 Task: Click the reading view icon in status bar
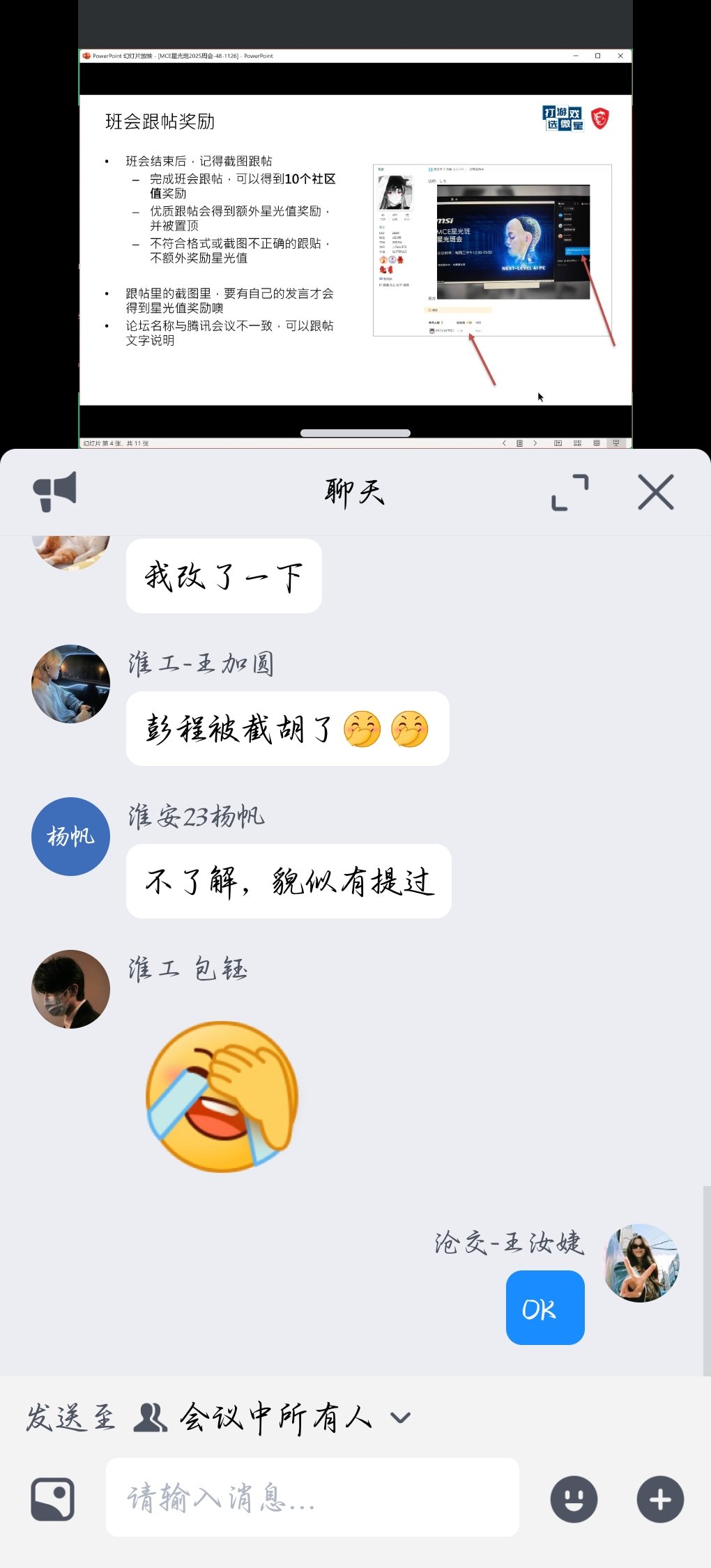coord(597,443)
